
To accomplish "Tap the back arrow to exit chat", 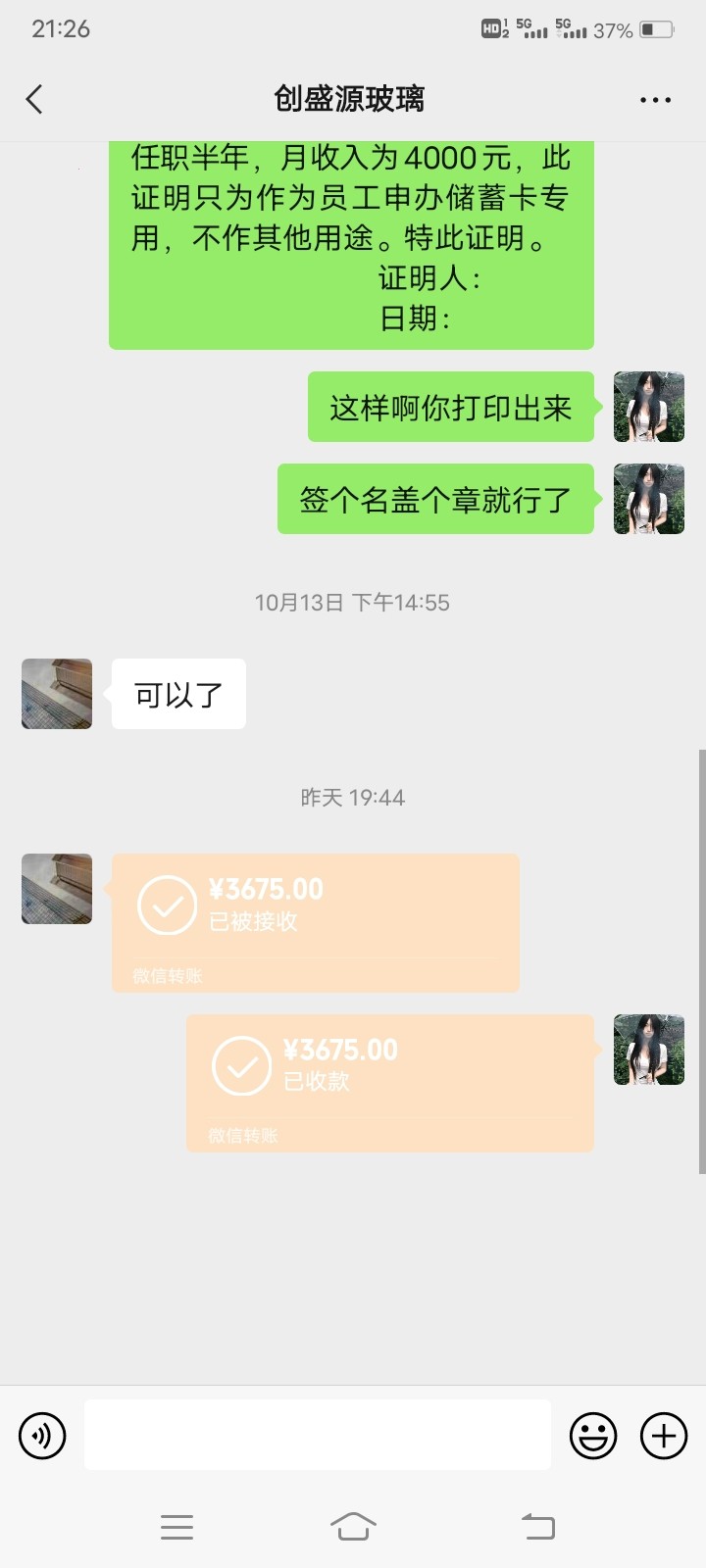I will (34, 98).
